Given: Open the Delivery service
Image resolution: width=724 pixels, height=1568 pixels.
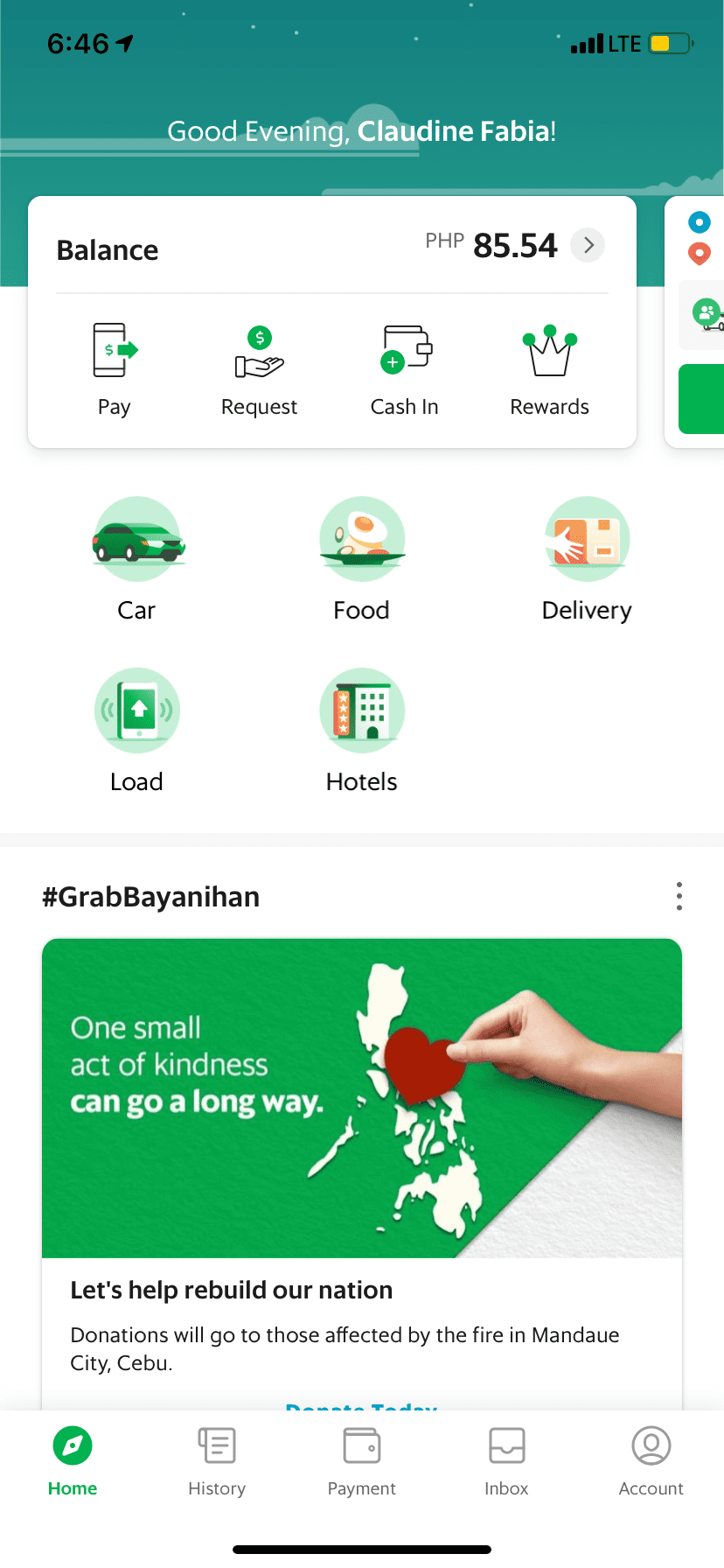Looking at the screenshot, I should (x=587, y=559).
